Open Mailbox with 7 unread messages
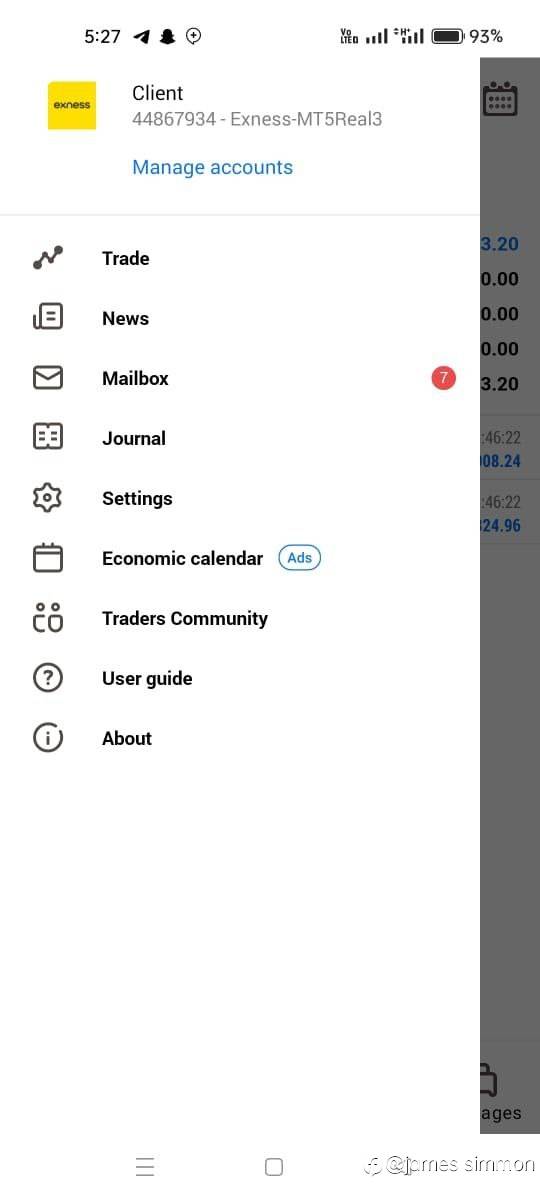 [x=240, y=378]
